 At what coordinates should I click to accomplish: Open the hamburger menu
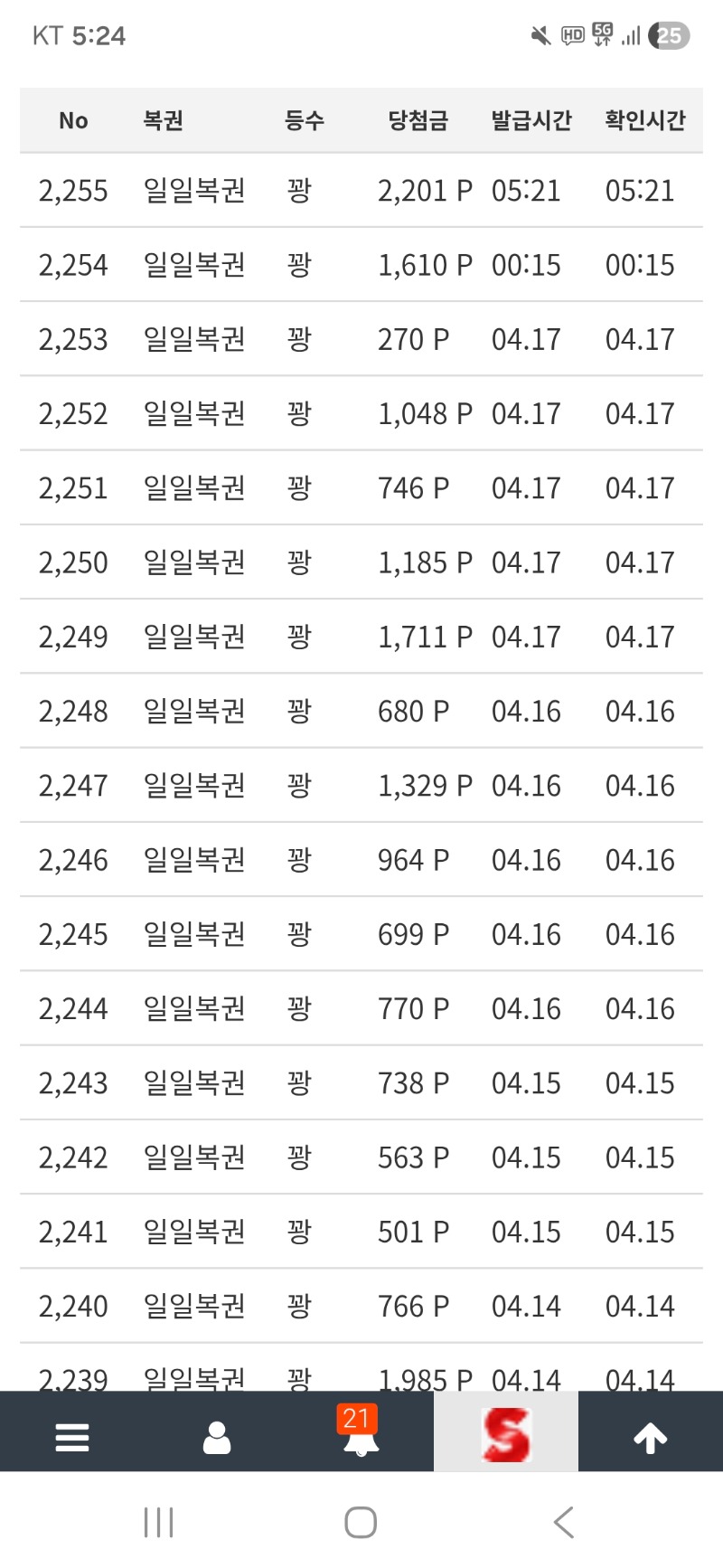[72, 1436]
